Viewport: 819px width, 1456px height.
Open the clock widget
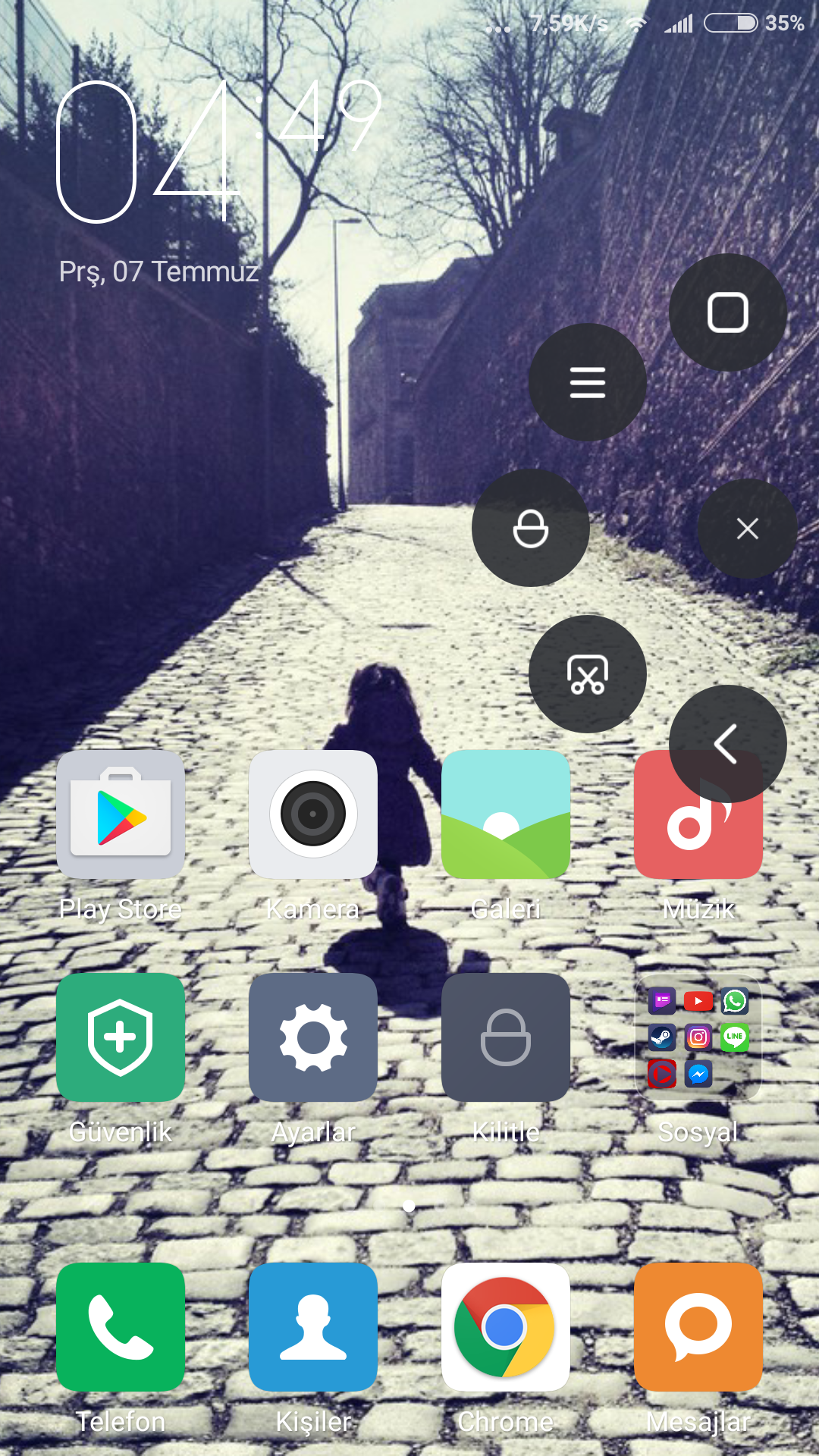point(220,152)
